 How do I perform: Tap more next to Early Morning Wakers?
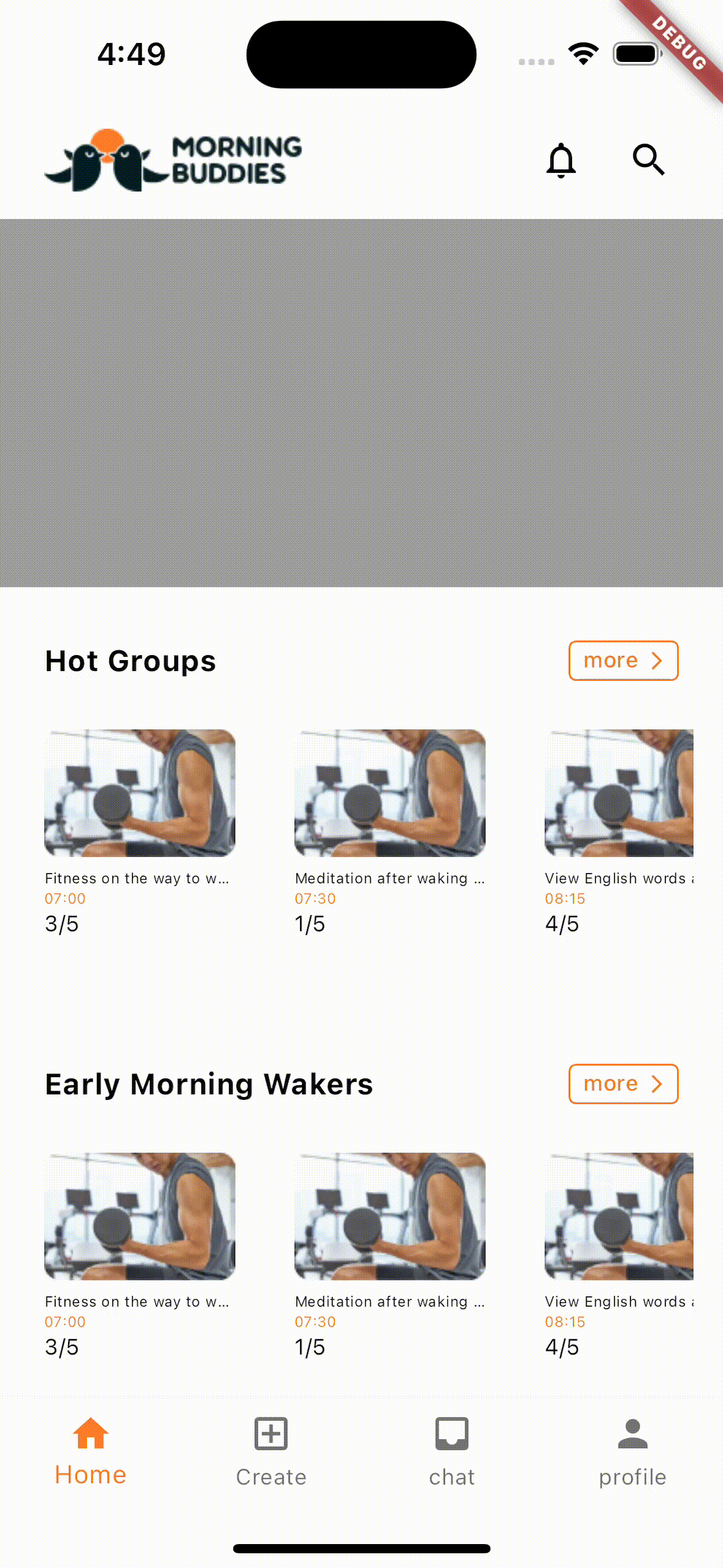tap(623, 1084)
